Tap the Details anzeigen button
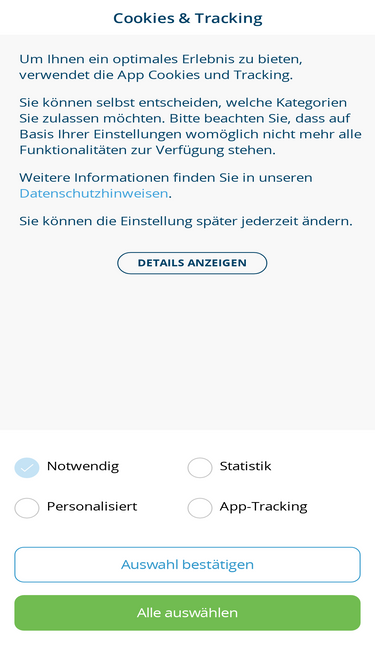This screenshot has width=375, height=667. (x=192, y=263)
